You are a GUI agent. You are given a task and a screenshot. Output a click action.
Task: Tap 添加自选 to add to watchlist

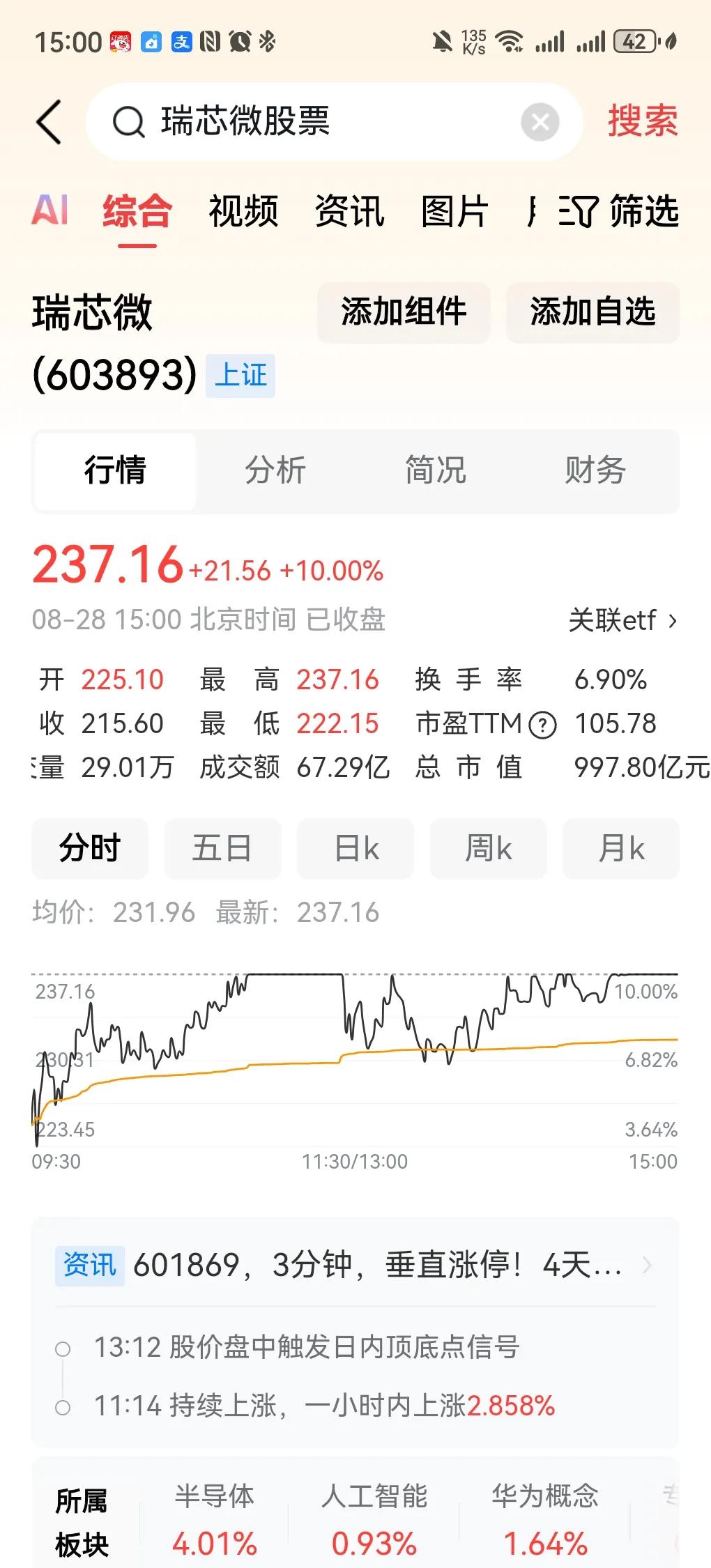pyautogui.click(x=592, y=312)
